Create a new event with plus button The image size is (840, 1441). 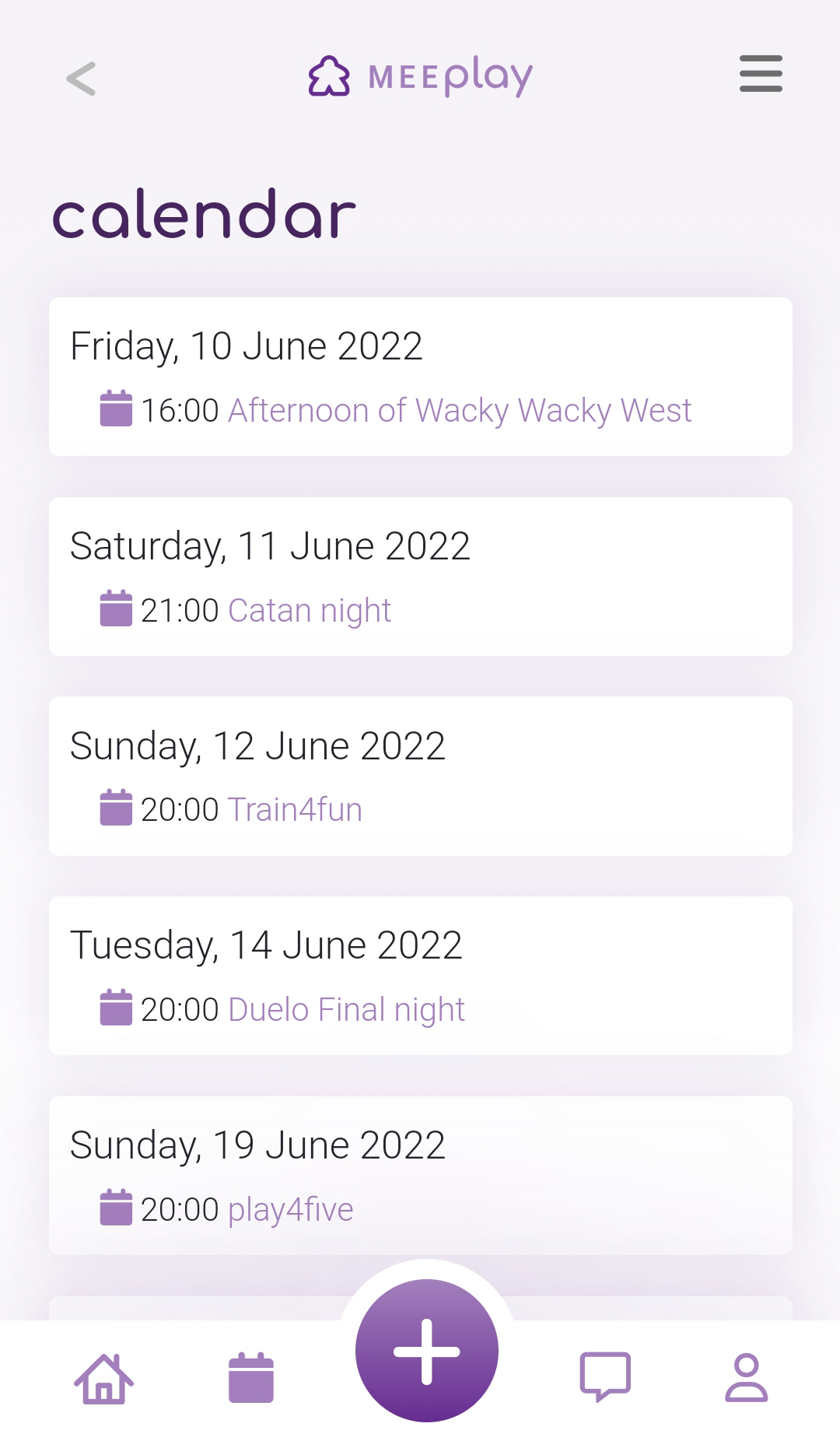[x=426, y=1352]
